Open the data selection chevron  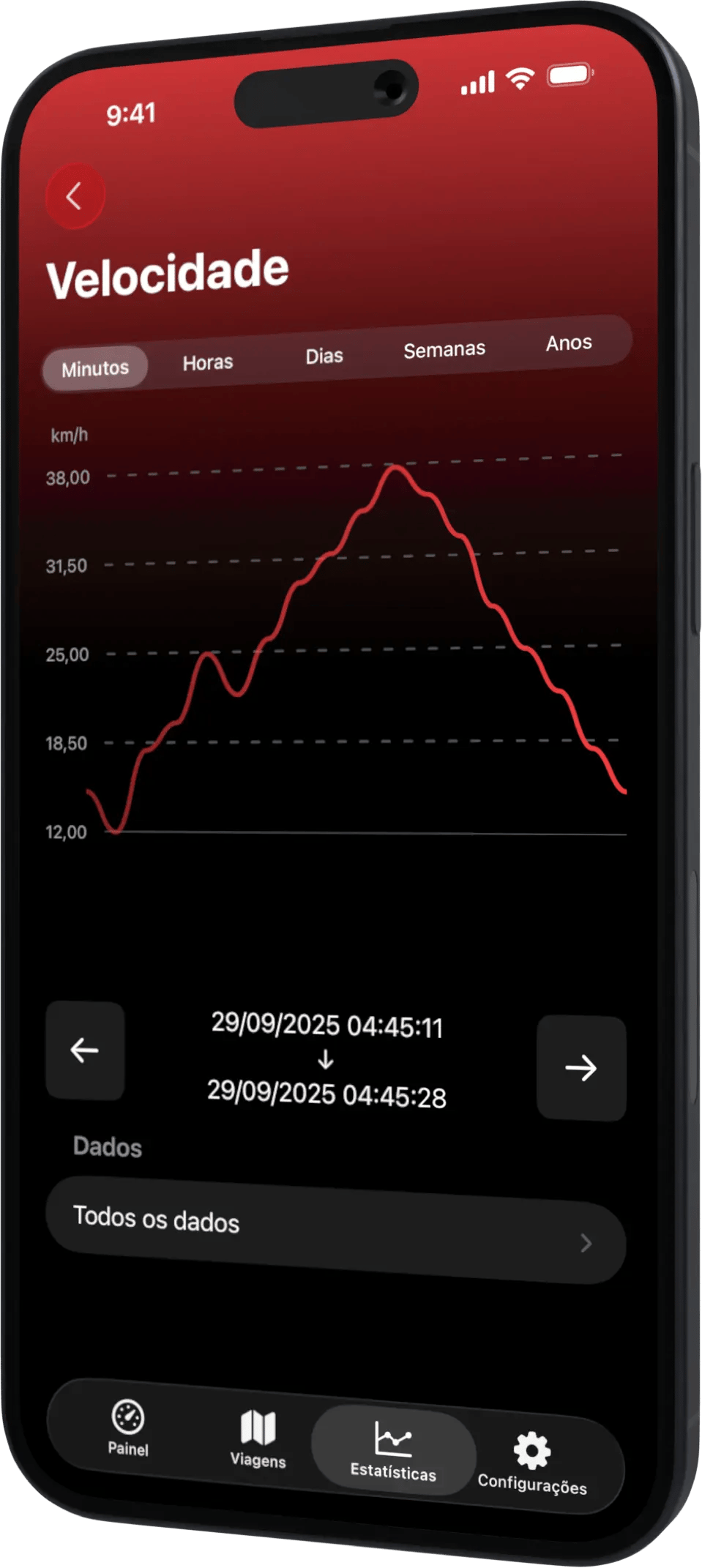click(x=585, y=1244)
